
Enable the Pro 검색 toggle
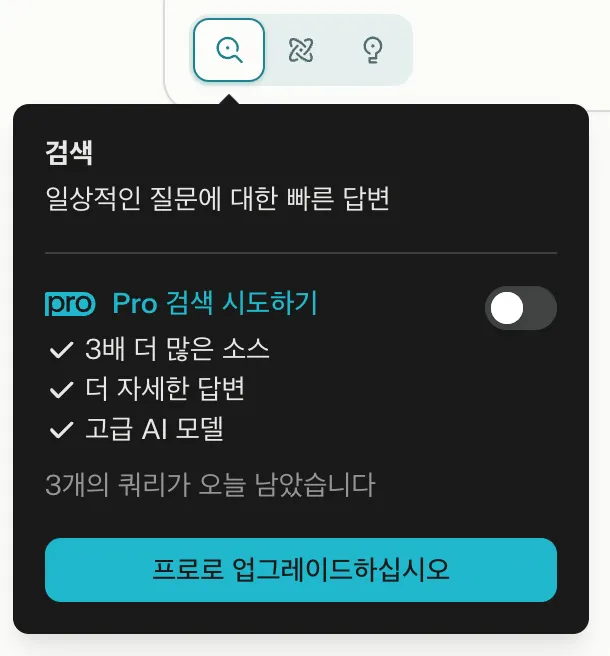point(520,309)
